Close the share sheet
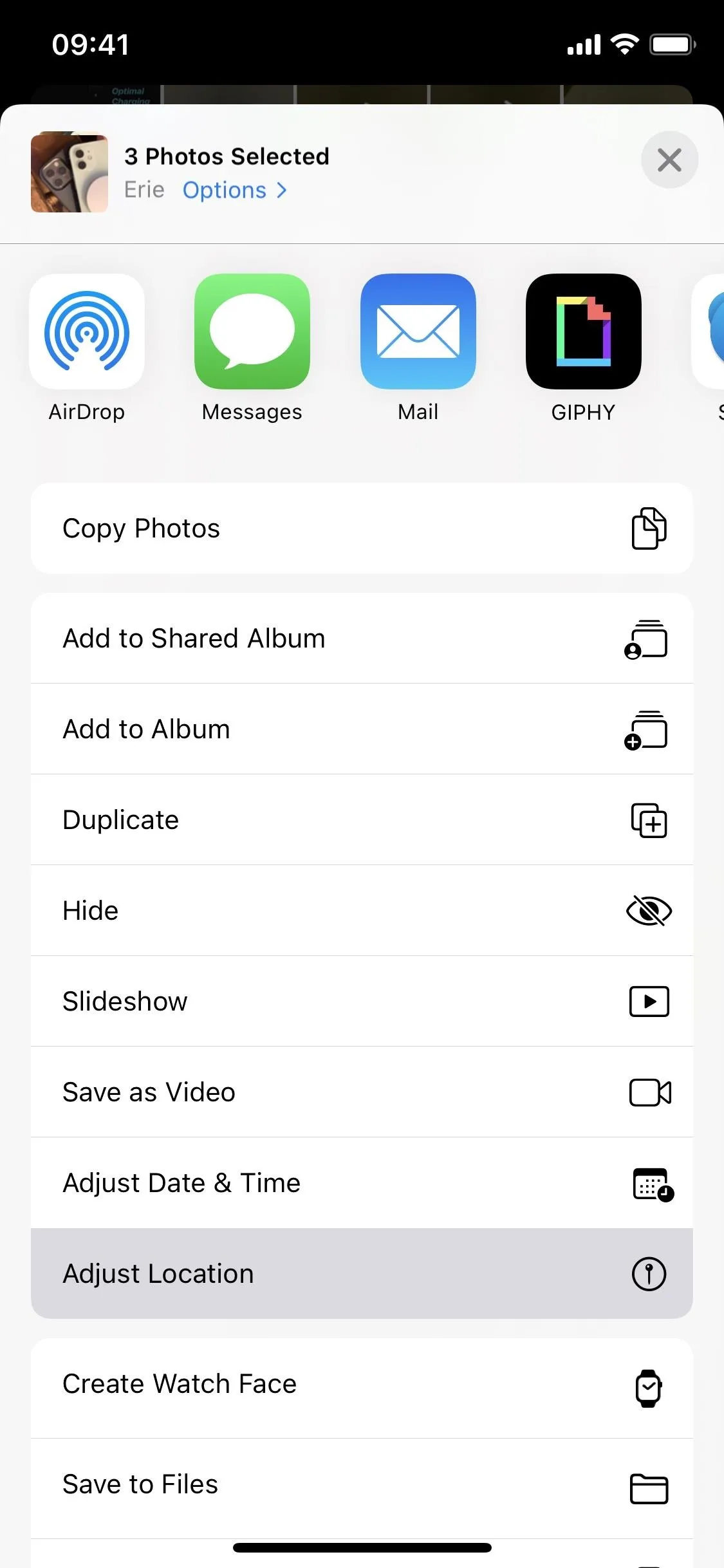The image size is (724, 1568). pos(669,160)
